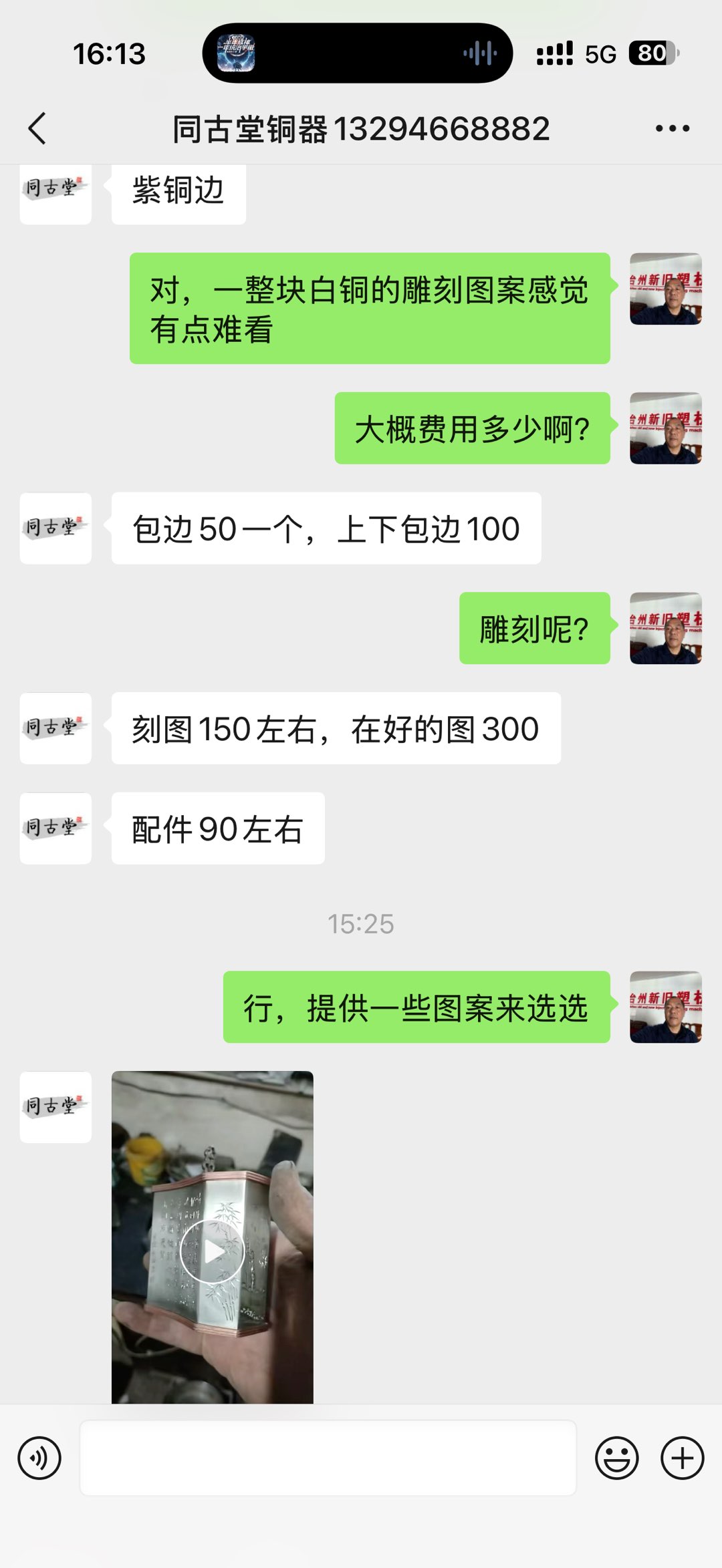Tap the message text field
This screenshot has height=1568, width=722.
click(x=328, y=1458)
